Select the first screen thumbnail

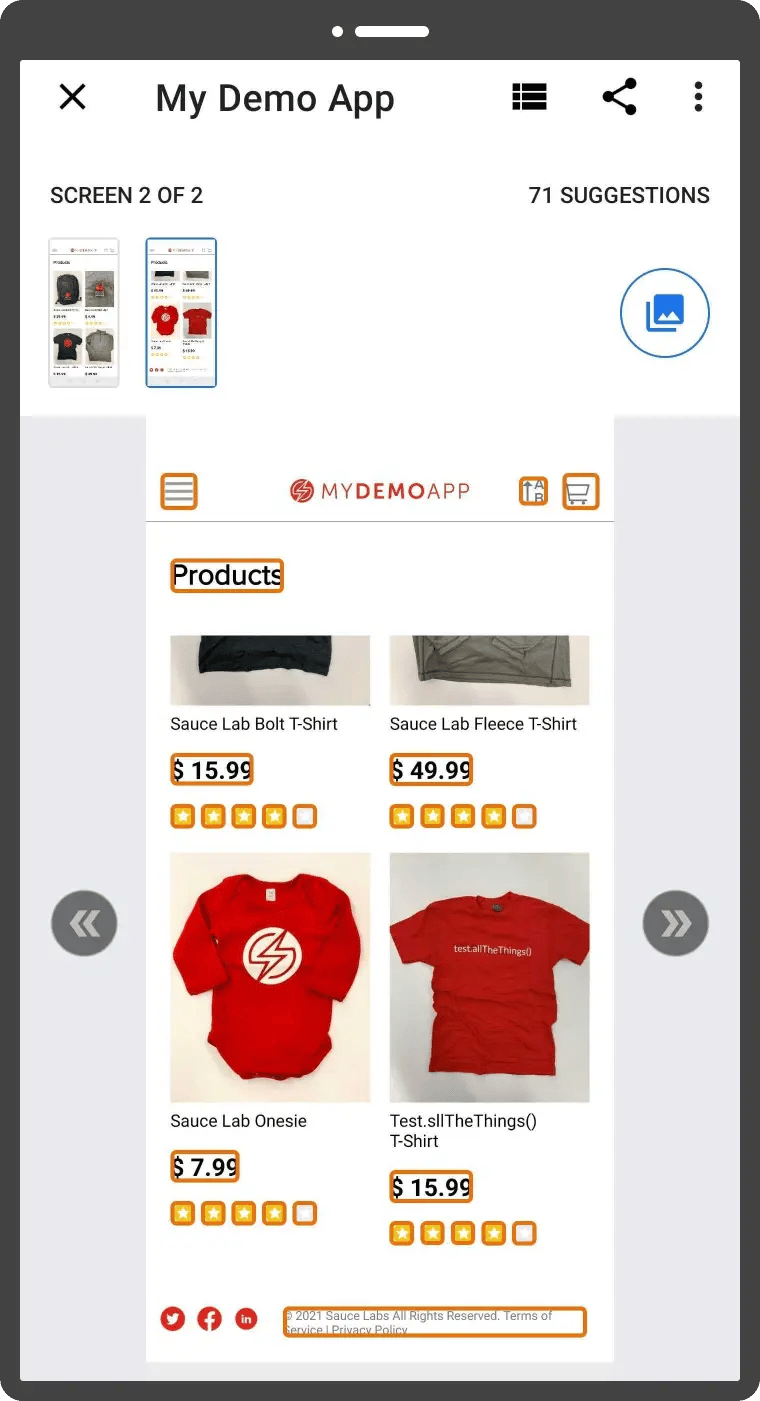point(84,312)
